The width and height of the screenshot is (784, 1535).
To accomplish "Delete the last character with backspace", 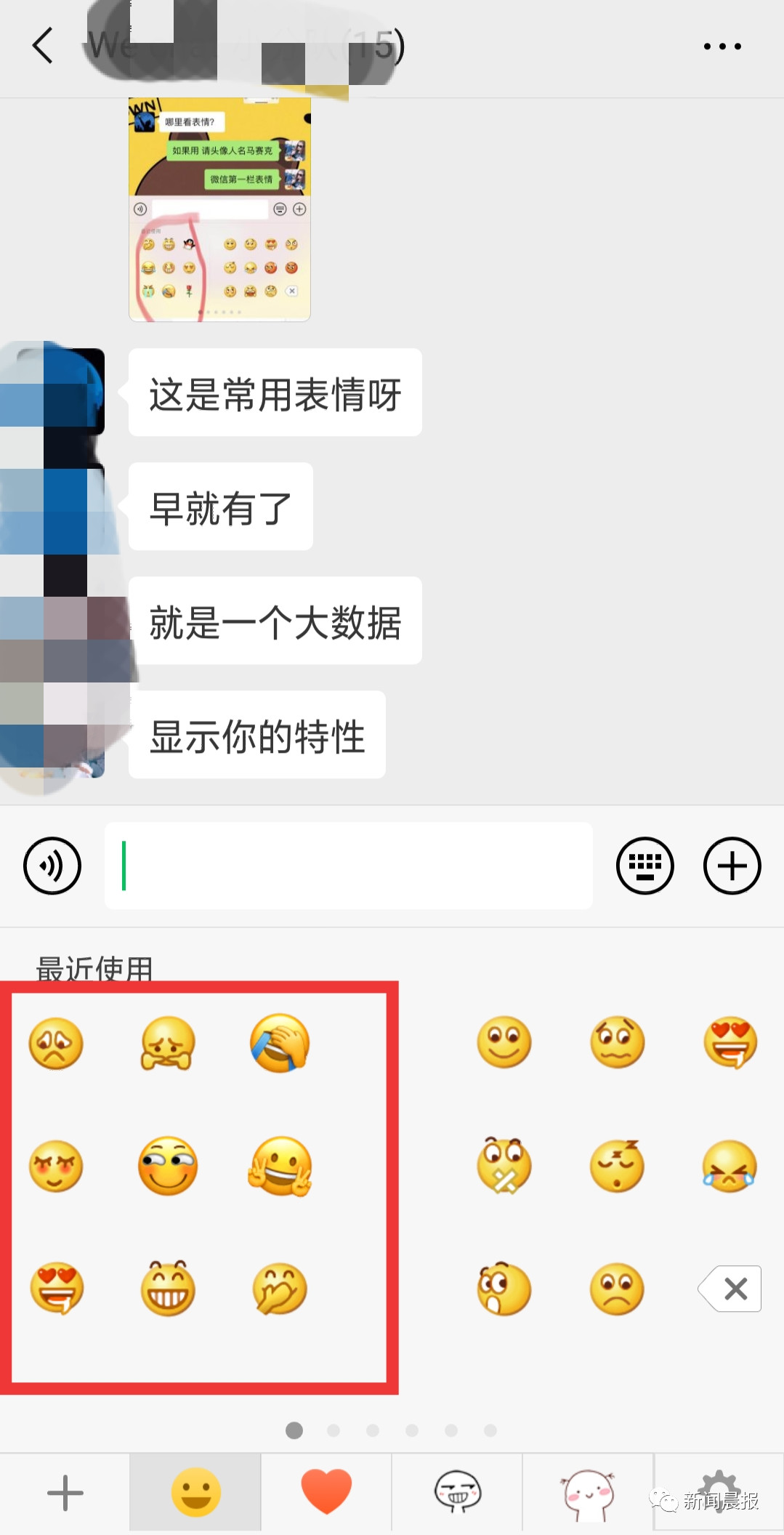I will point(731,1289).
